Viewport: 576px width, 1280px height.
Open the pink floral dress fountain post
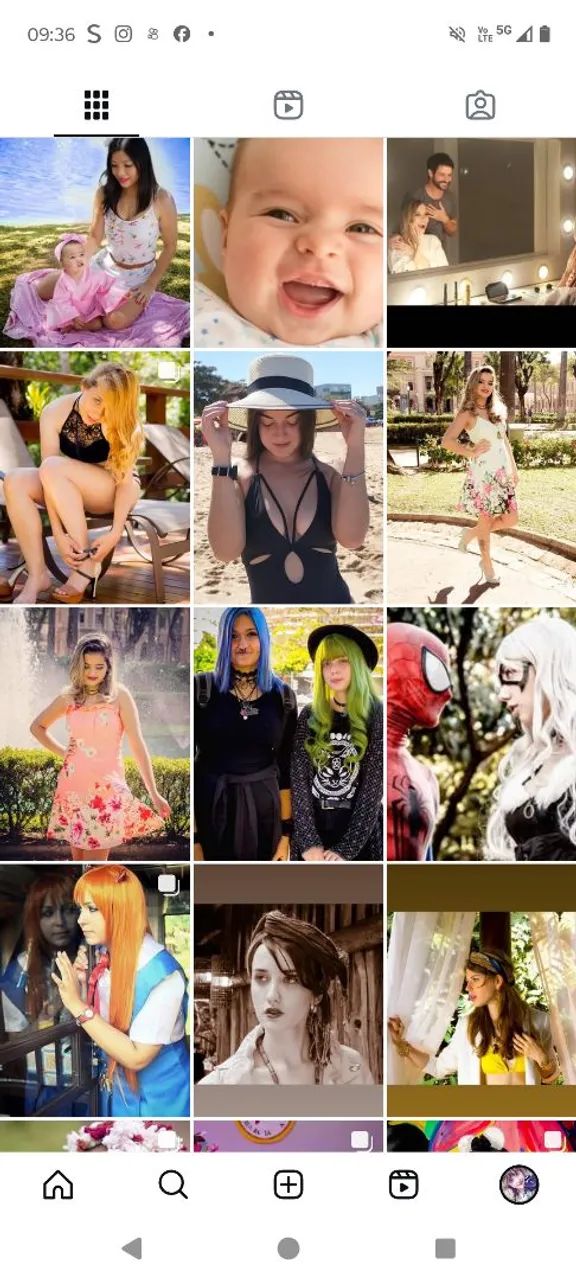[95, 734]
